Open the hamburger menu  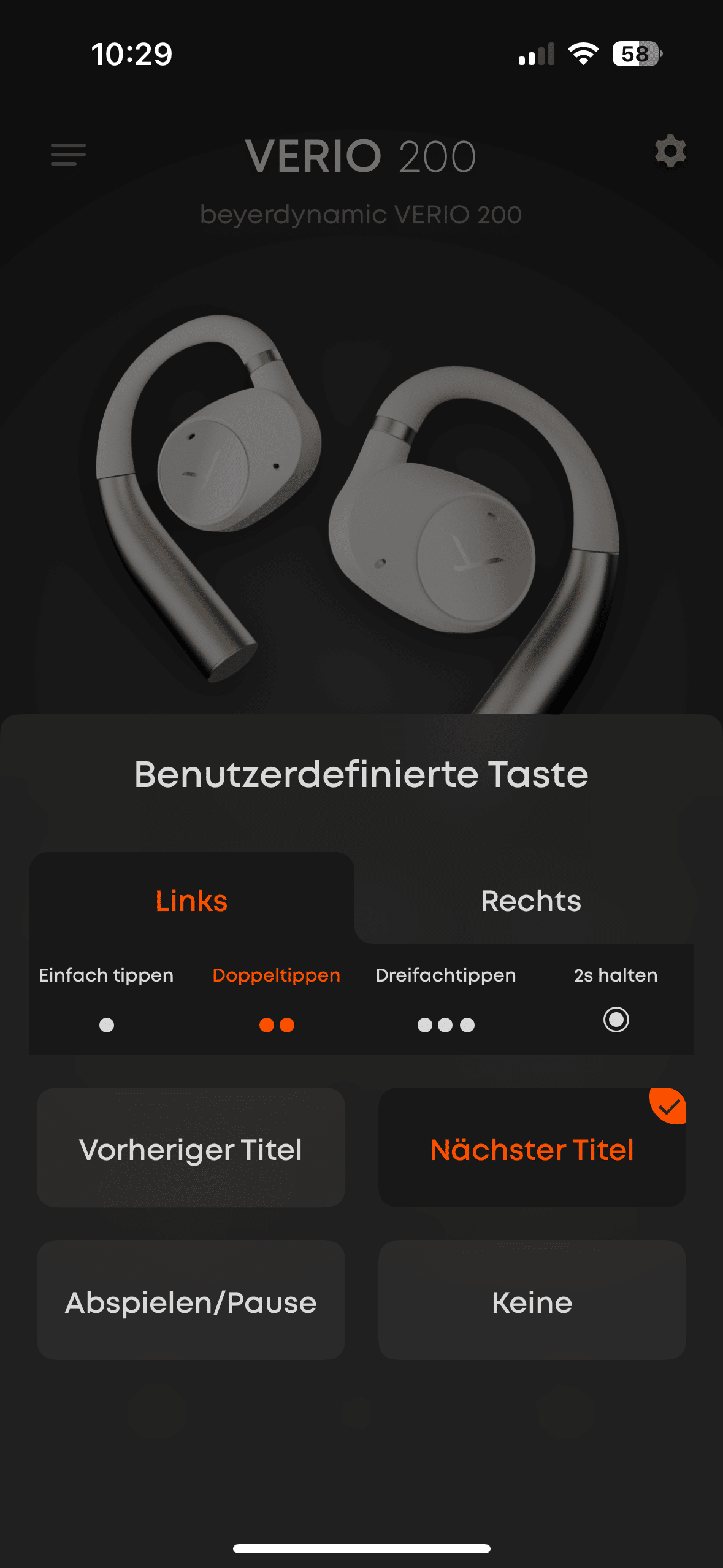(68, 154)
